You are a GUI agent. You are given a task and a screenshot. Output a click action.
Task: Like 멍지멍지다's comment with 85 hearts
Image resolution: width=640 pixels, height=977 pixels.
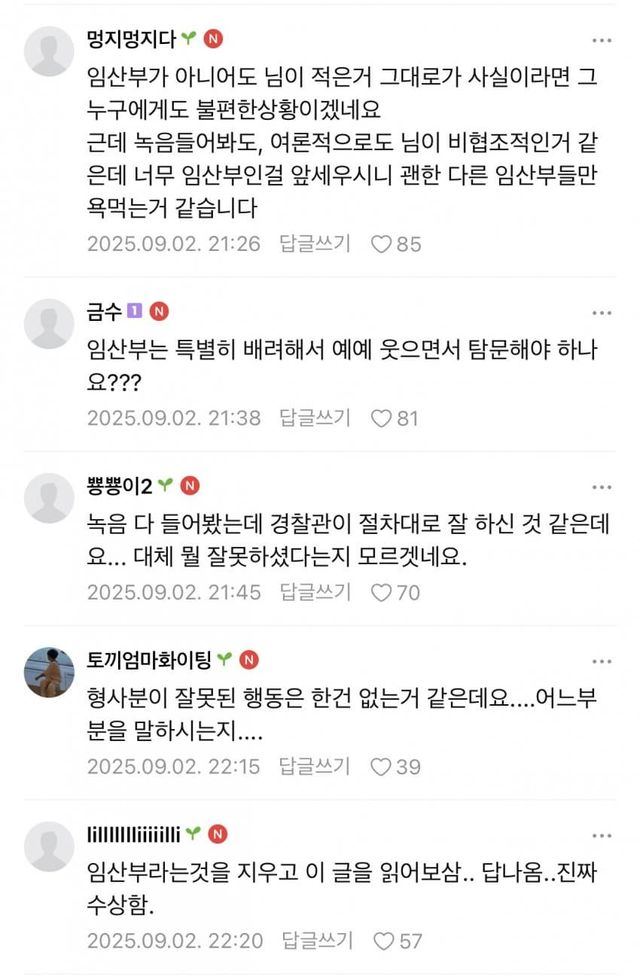coord(380,244)
